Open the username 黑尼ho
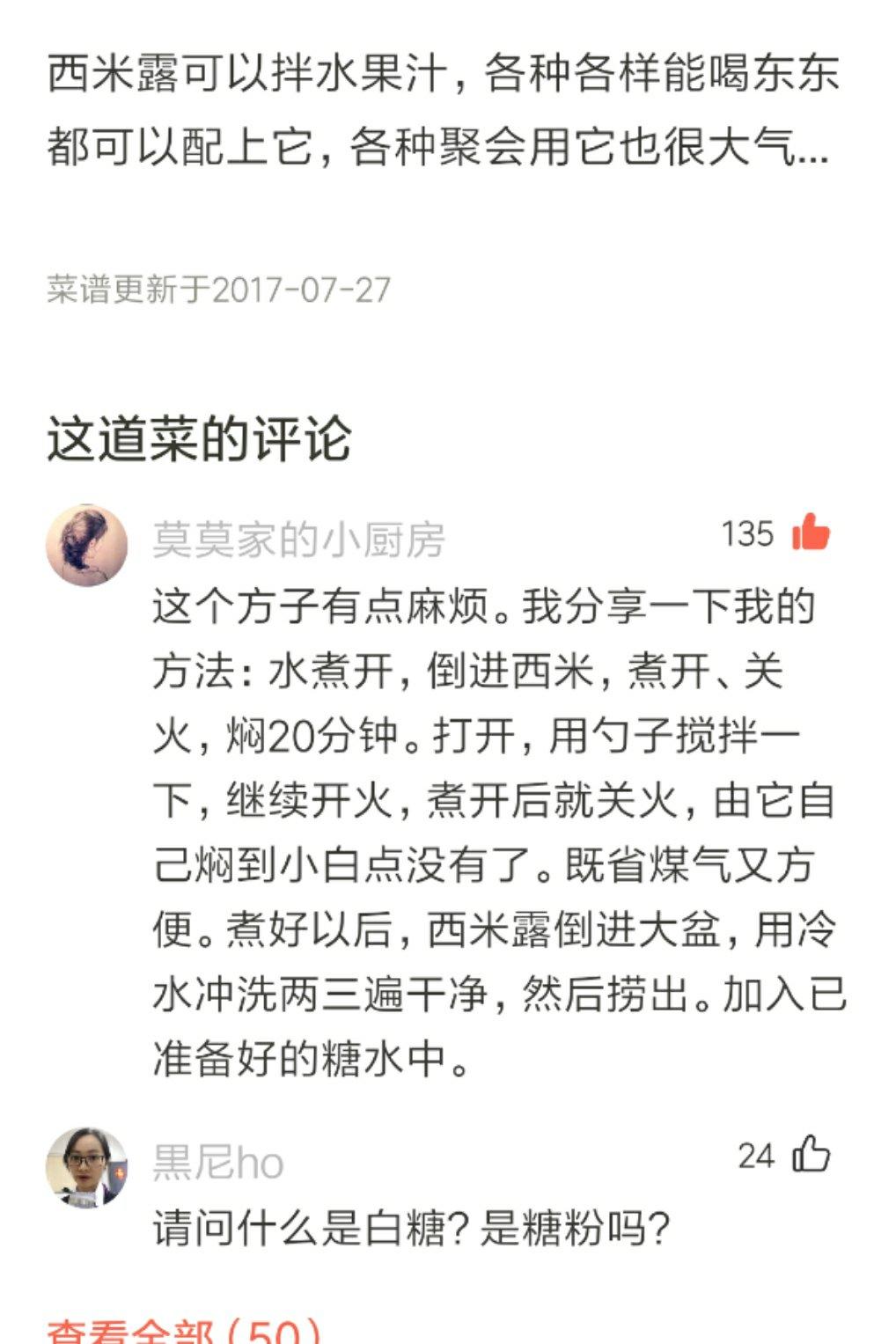Screen dimensions: 896x1344 217,1162
